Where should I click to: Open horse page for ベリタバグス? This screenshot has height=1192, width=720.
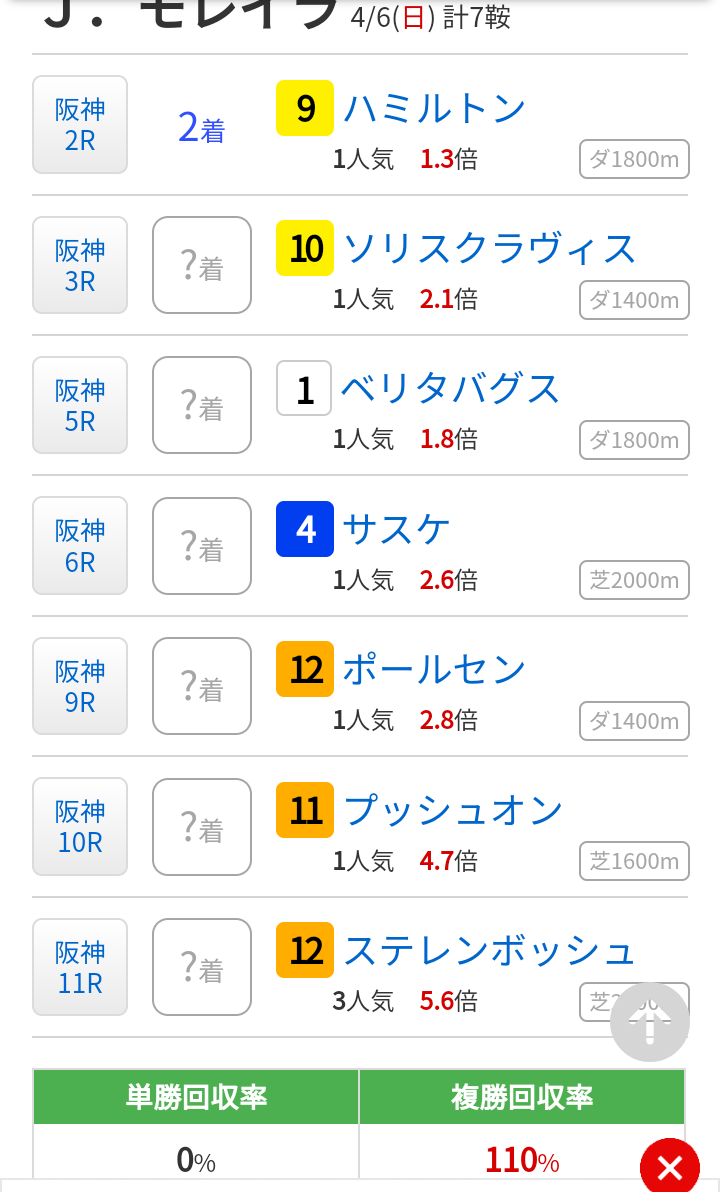pyautogui.click(x=450, y=388)
